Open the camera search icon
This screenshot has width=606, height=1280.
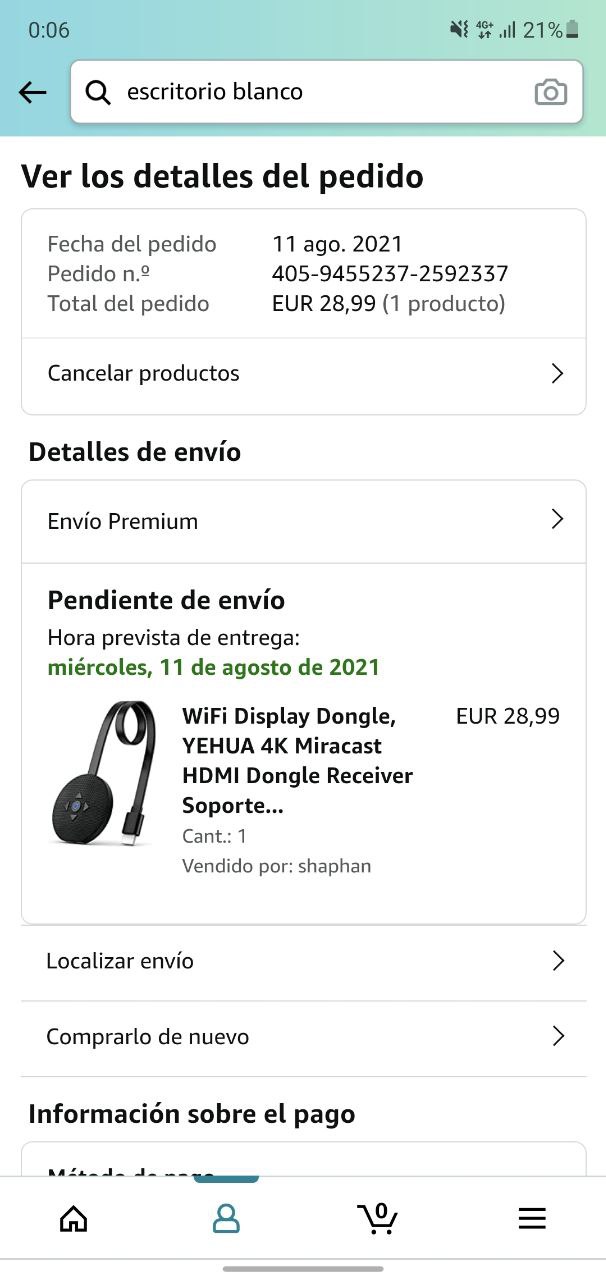point(550,93)
